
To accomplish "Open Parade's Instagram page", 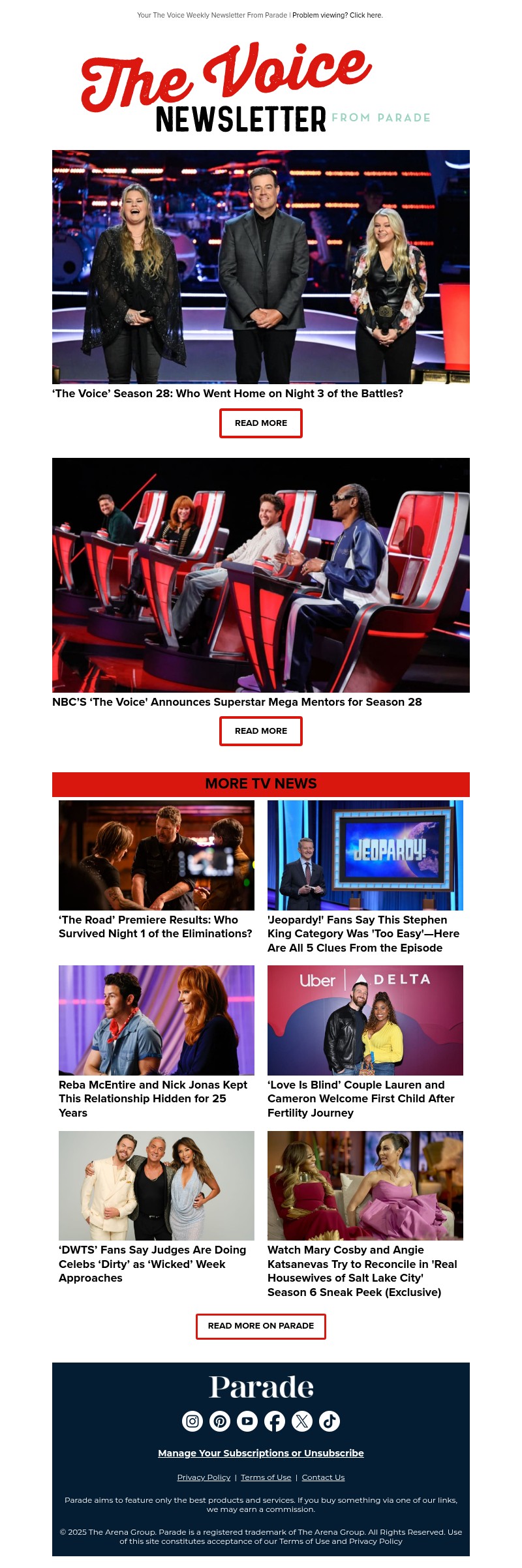I will click(192, 1421).
